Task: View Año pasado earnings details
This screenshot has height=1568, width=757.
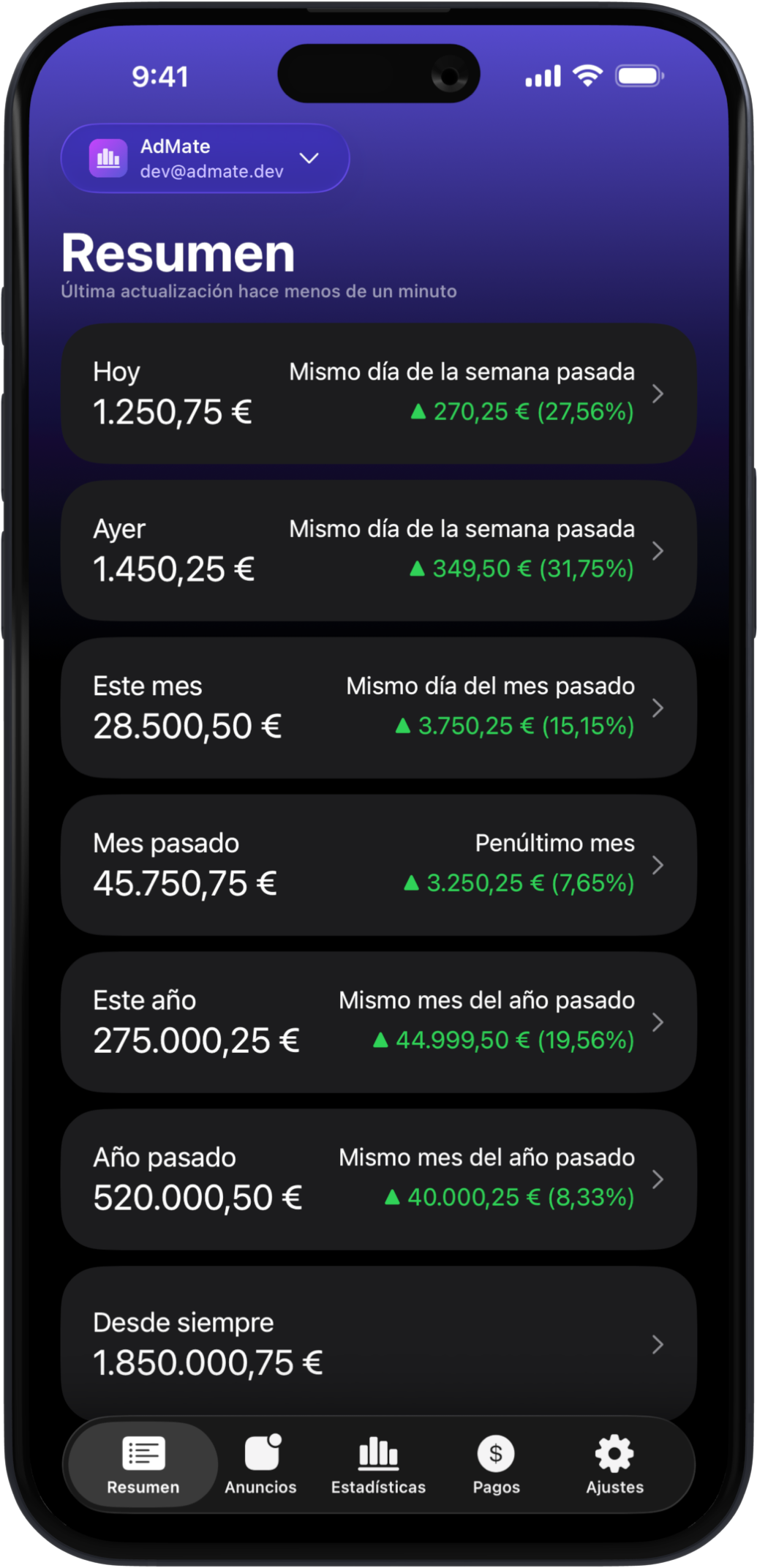Action: [378, 1179]
